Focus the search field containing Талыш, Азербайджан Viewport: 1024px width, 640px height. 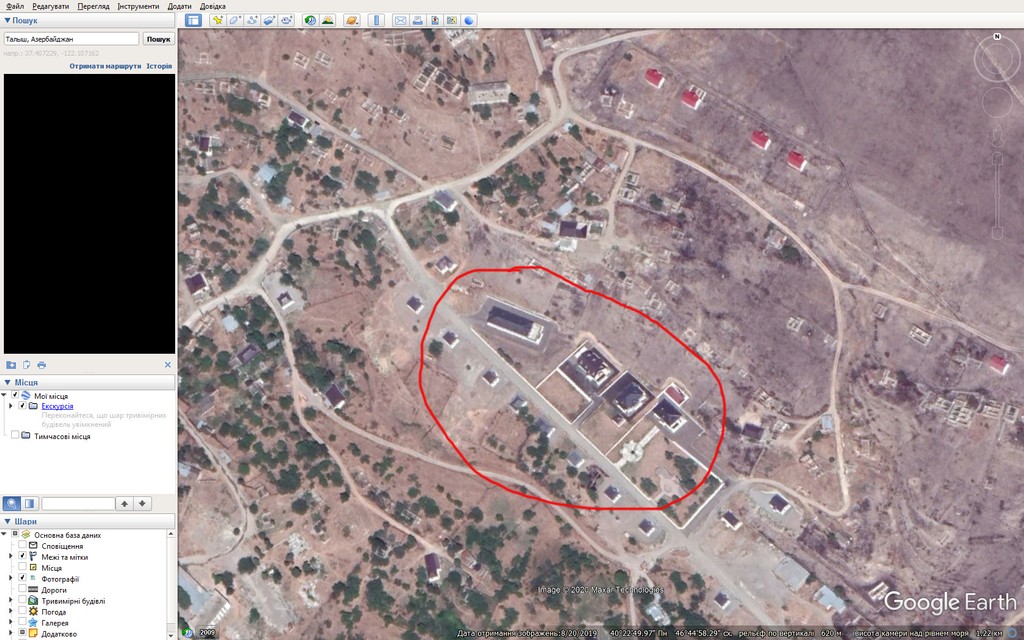[70, 39]
